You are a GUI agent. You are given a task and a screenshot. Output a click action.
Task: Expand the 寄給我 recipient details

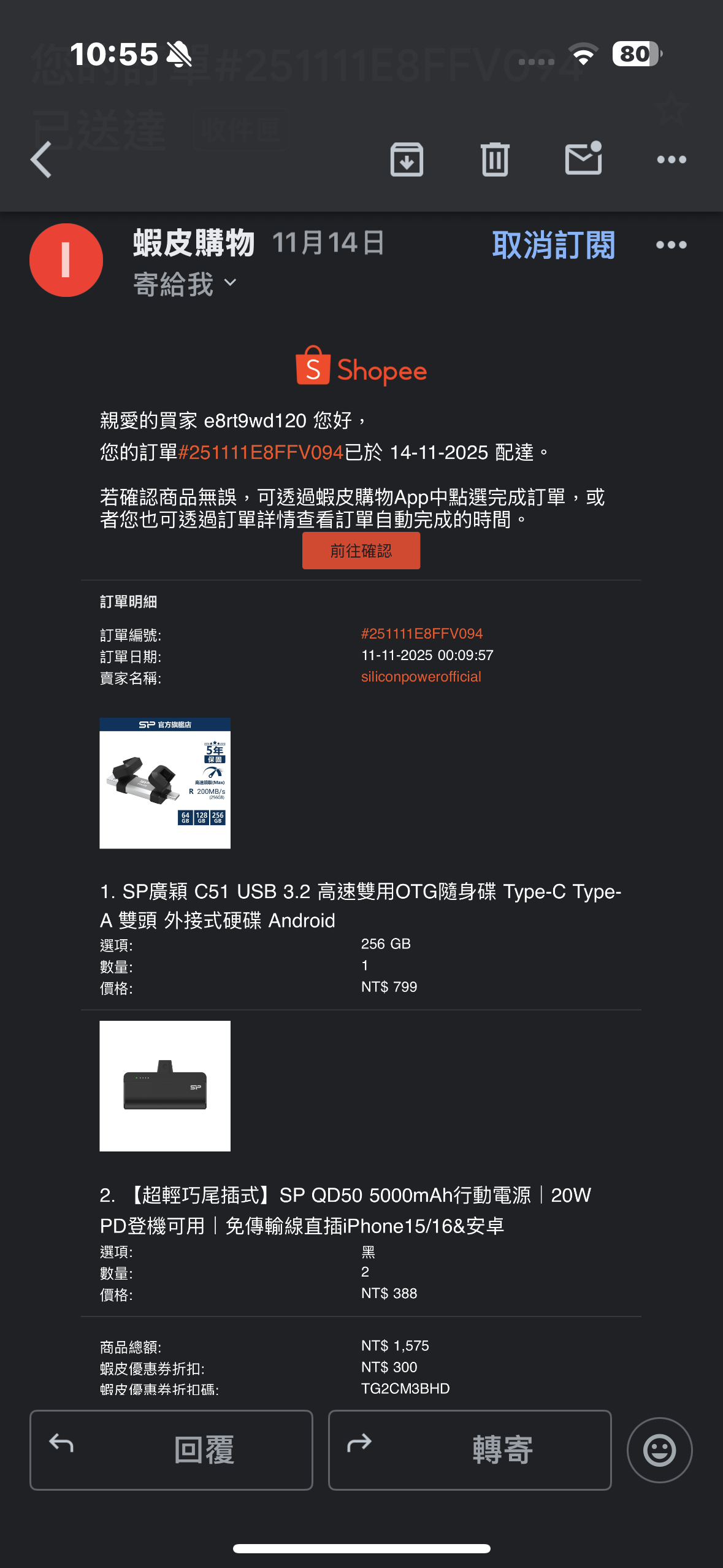pos(184,284)
